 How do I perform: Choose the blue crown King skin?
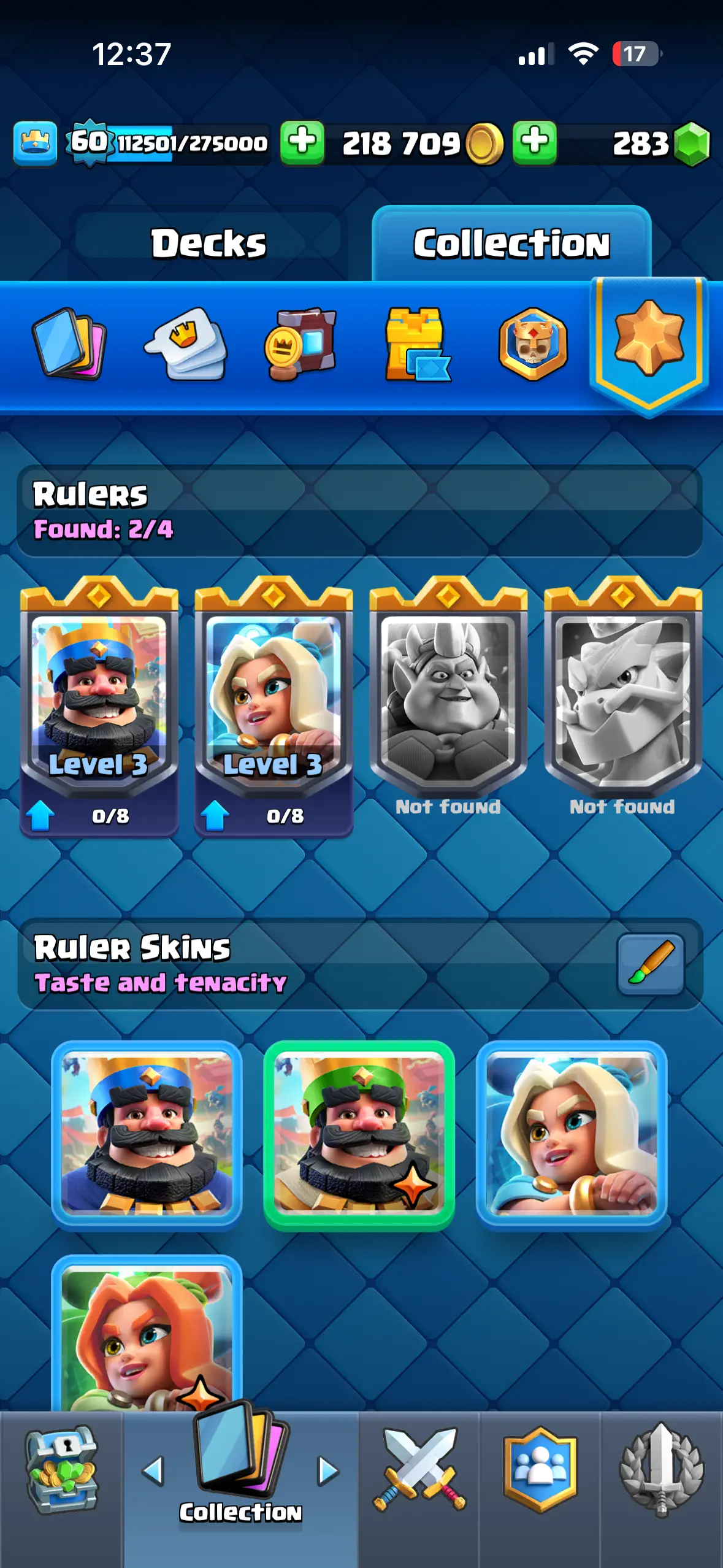coord(147,1134)
